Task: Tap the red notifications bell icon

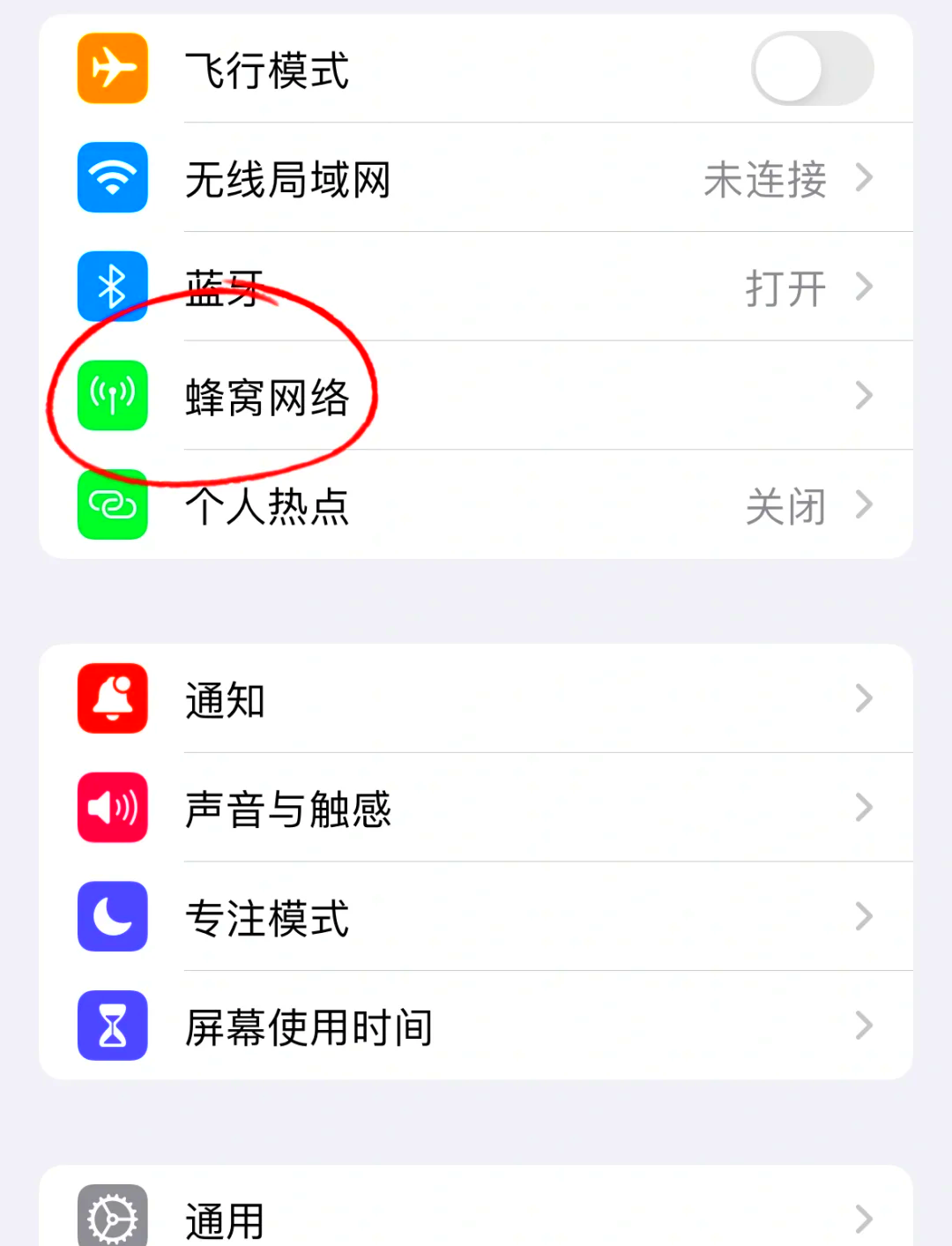Action: click(x=112, y=698)
